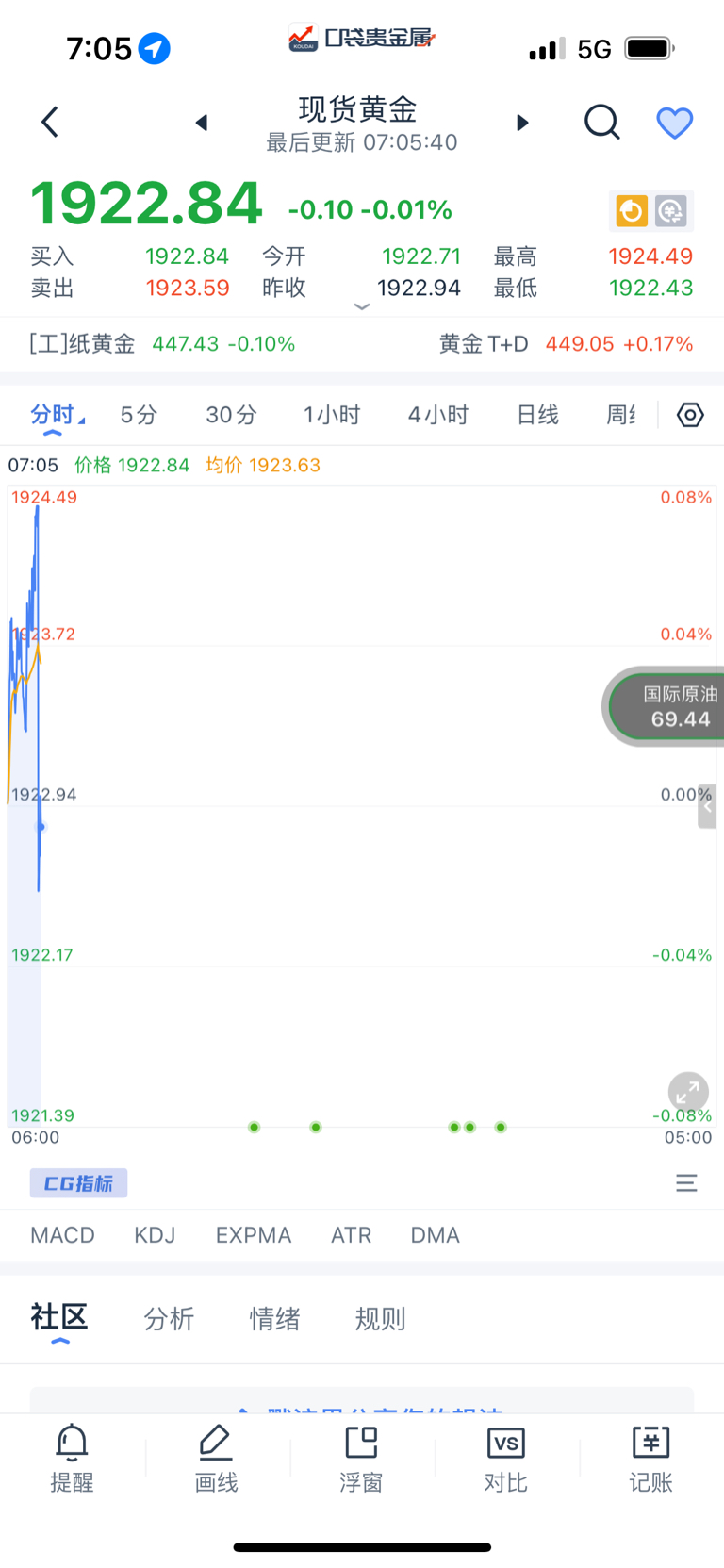Open the 黄金 T+D quote

[566, 344]
